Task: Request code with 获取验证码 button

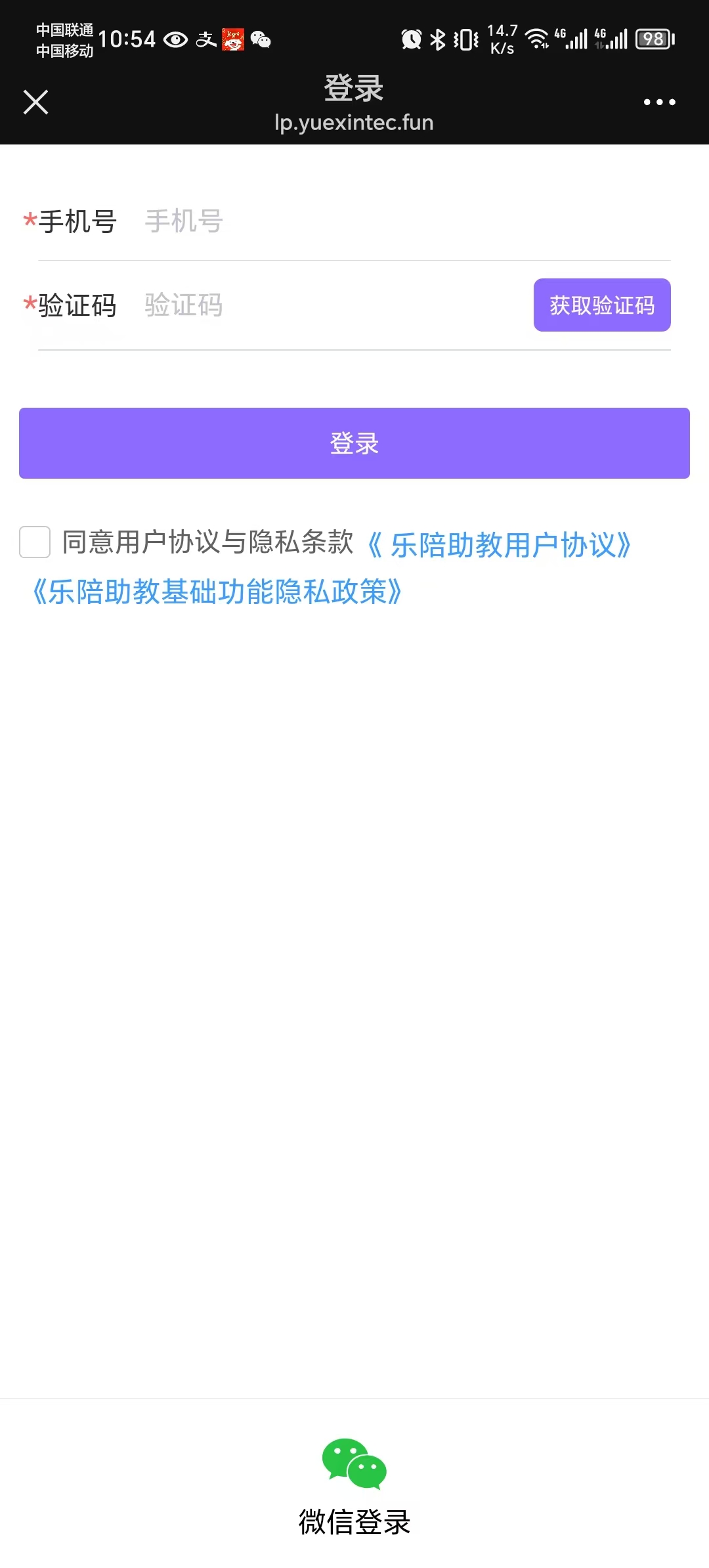Action: click(601, 305)
